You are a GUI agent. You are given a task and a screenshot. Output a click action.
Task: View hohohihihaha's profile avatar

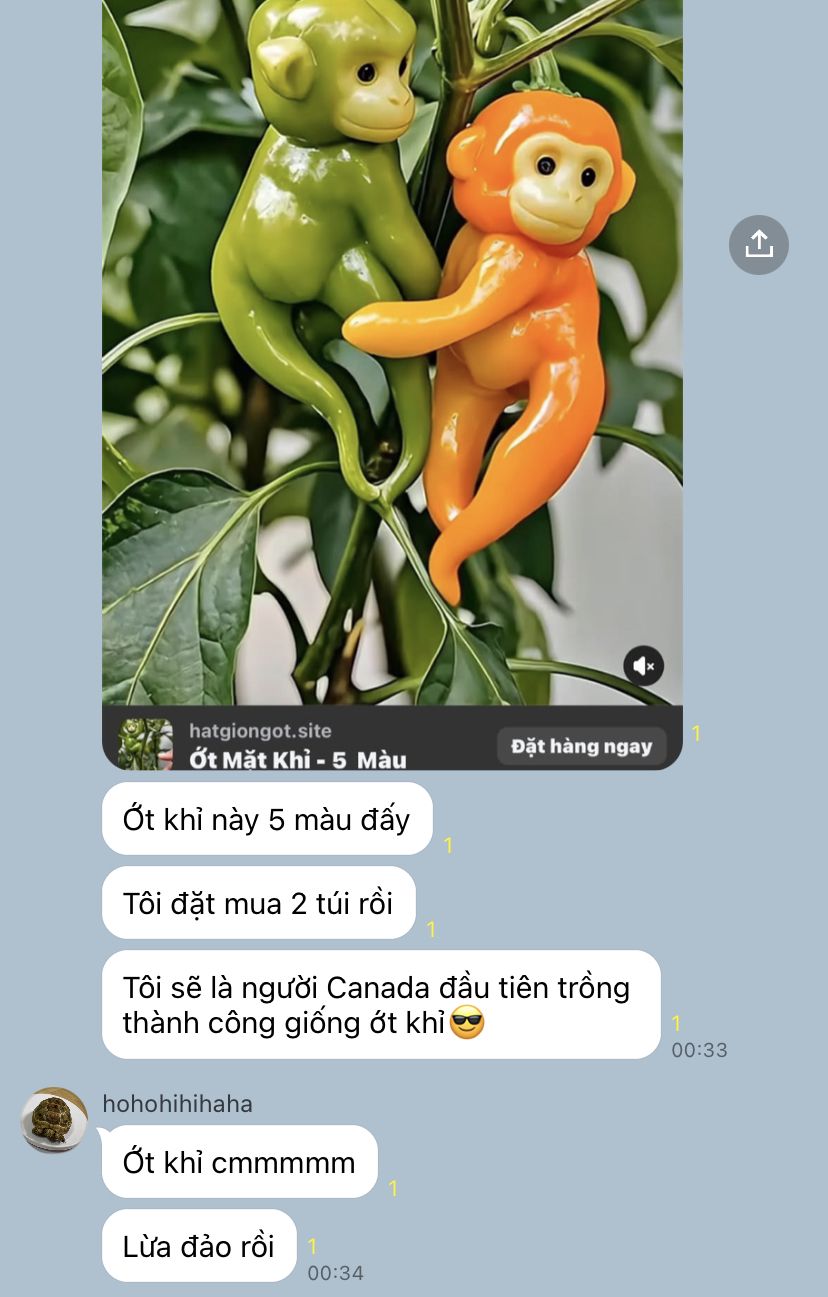click(x=54, y=1120)
